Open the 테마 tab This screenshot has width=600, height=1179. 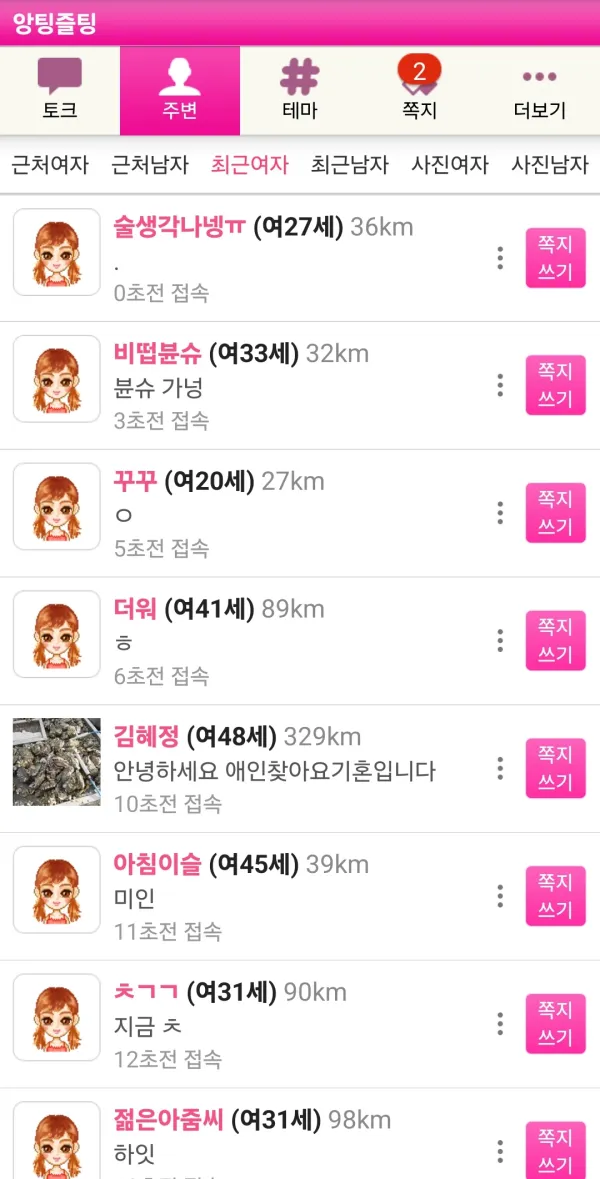click(x=299, y=91)
